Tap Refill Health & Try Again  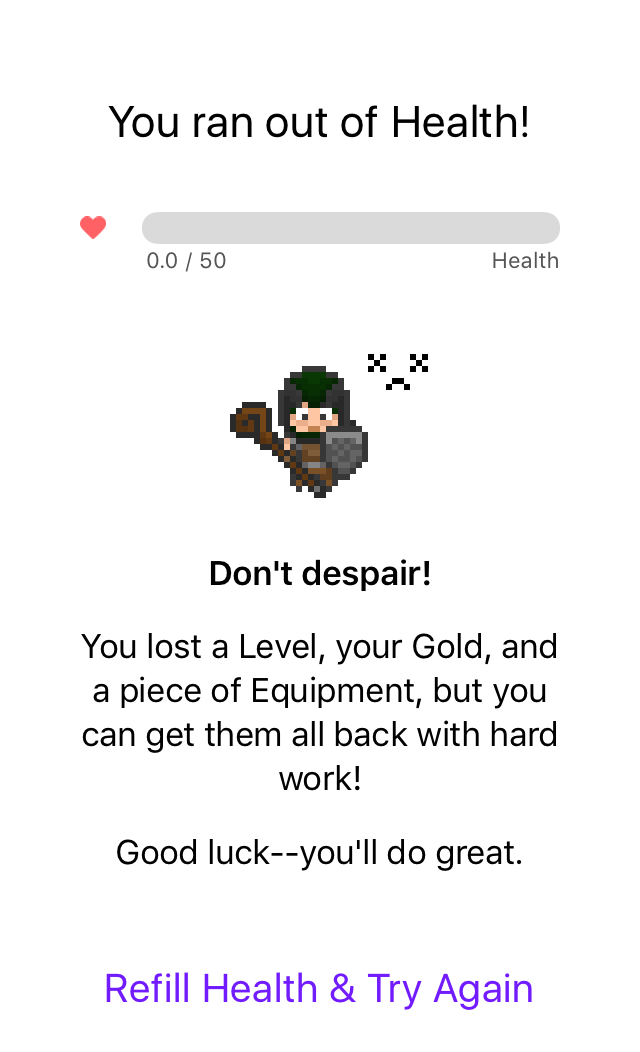pyautogui.click(x=319, y=988)
